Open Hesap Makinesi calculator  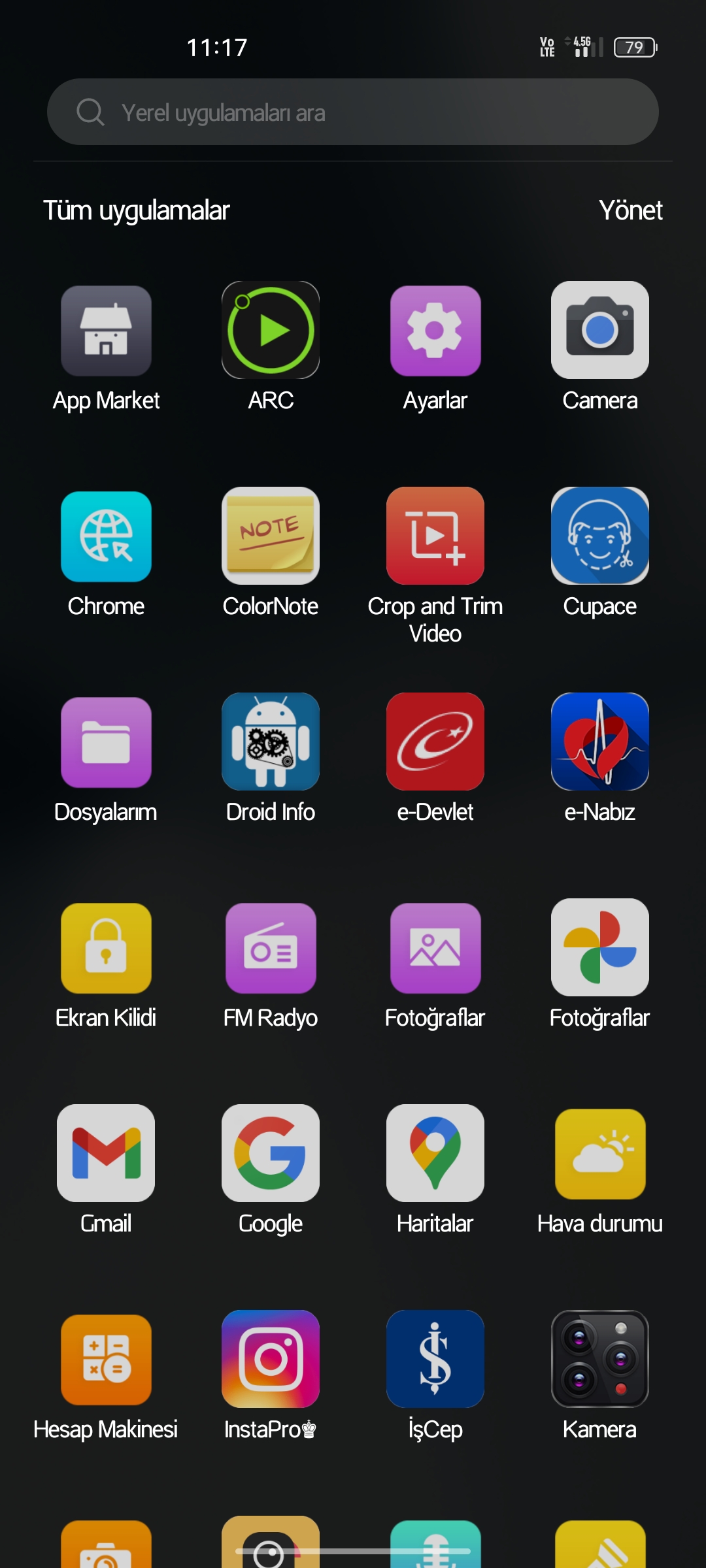pos(106,1360)
